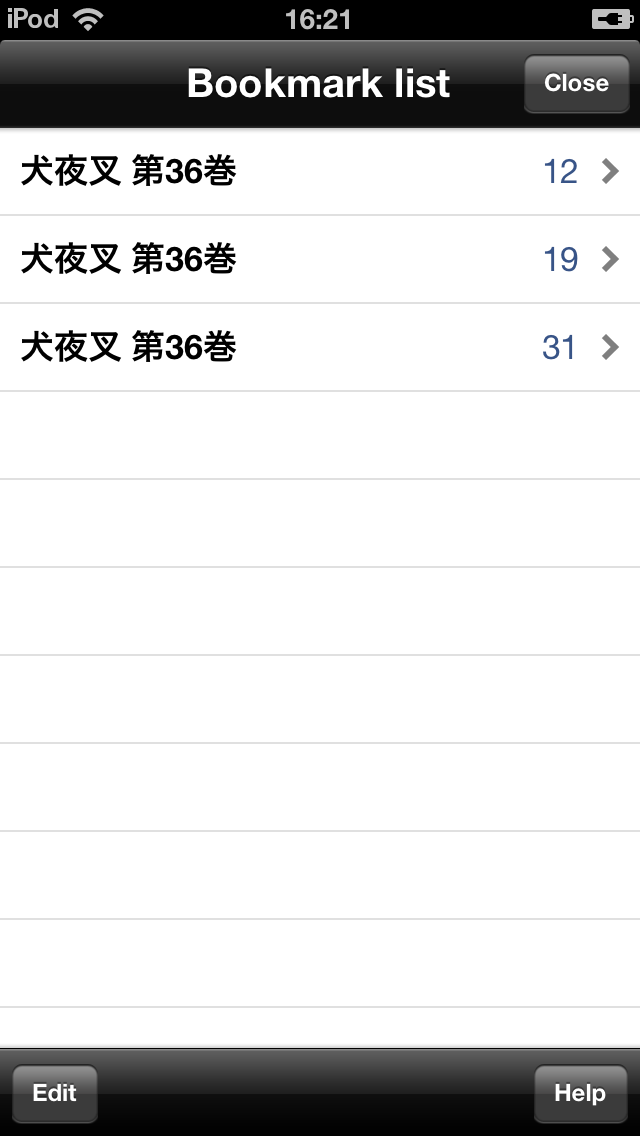
Task: Open Help
Action: click(581, 1093)
